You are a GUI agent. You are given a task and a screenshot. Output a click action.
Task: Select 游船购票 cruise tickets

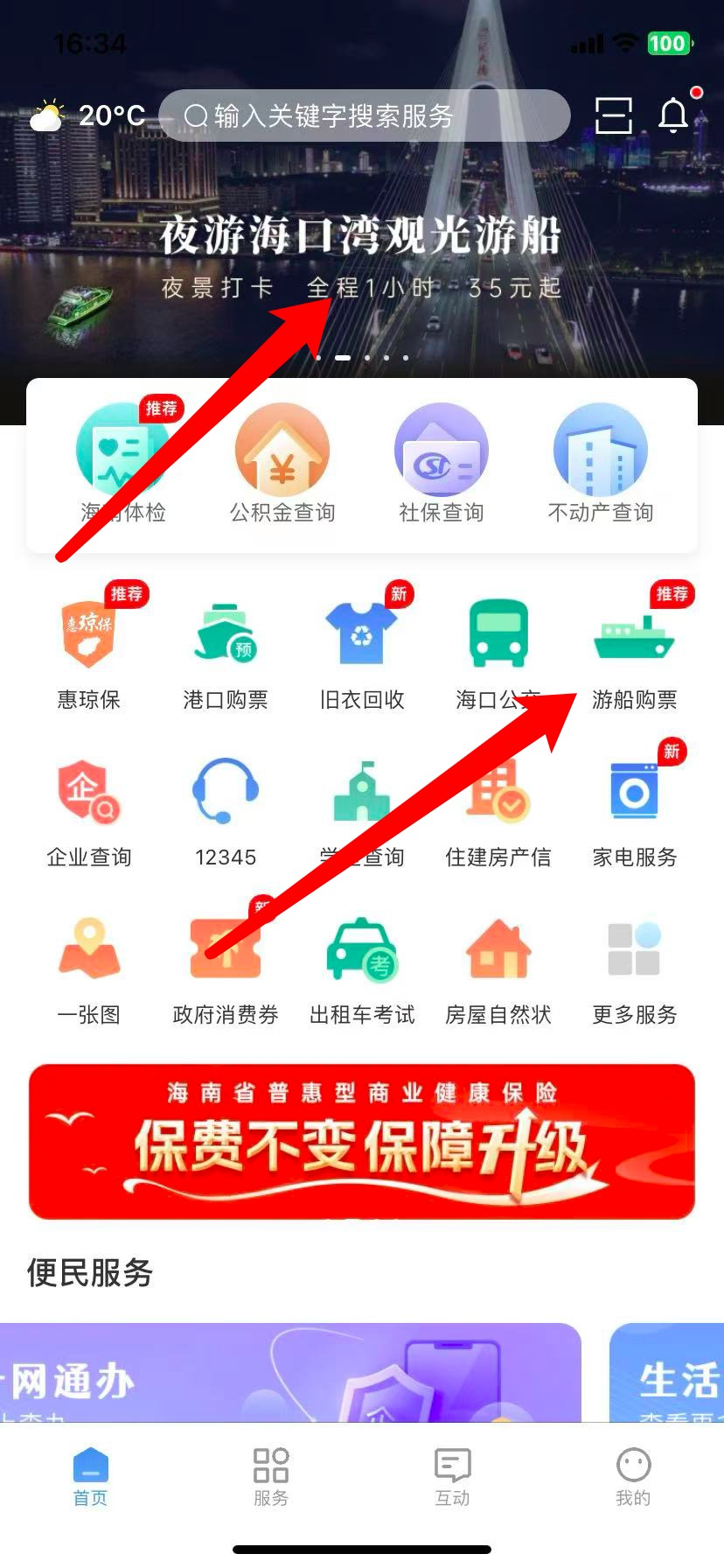pos(634,649)
